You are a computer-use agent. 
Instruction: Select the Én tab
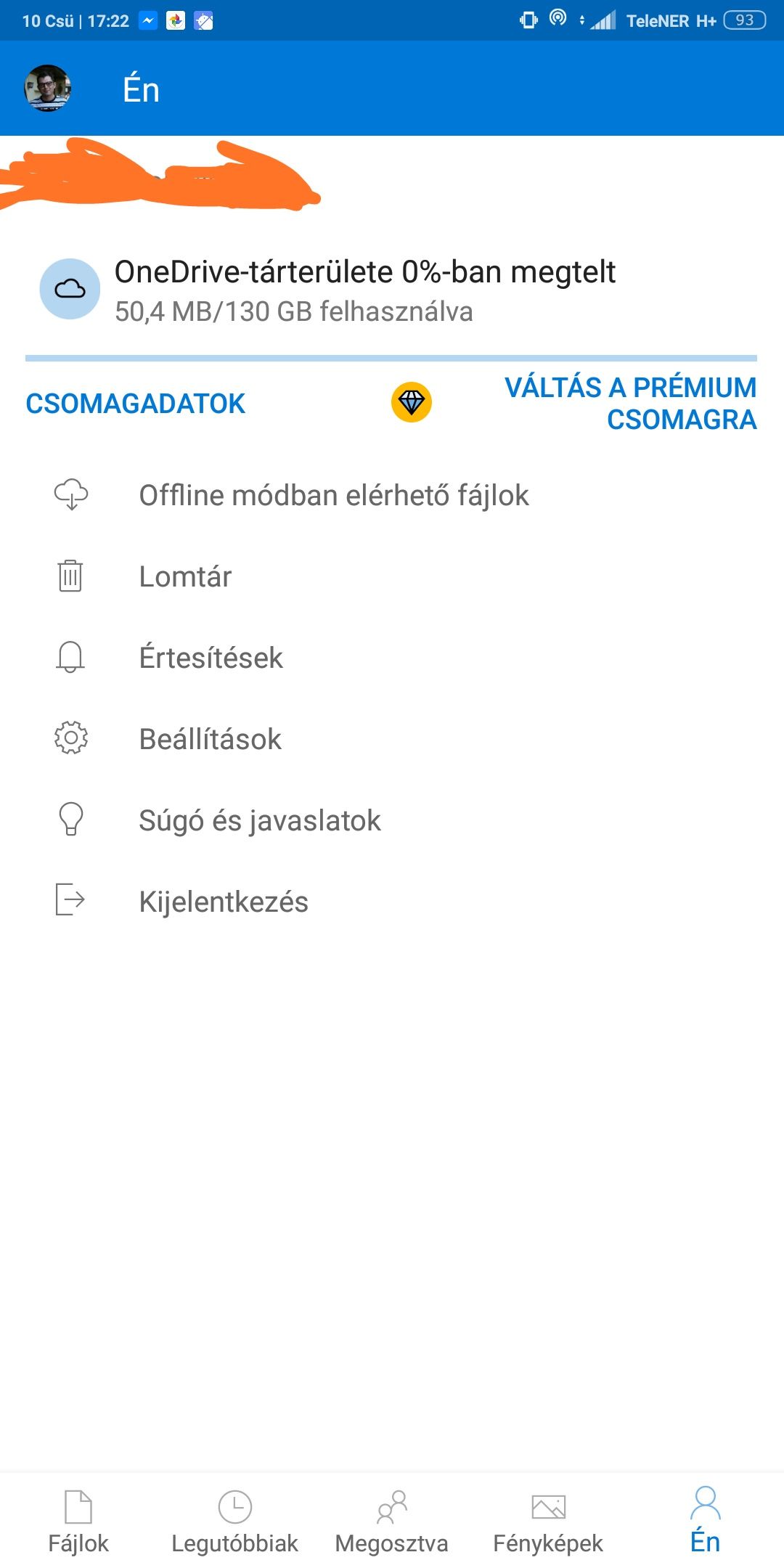click(x=706, y=1521)
